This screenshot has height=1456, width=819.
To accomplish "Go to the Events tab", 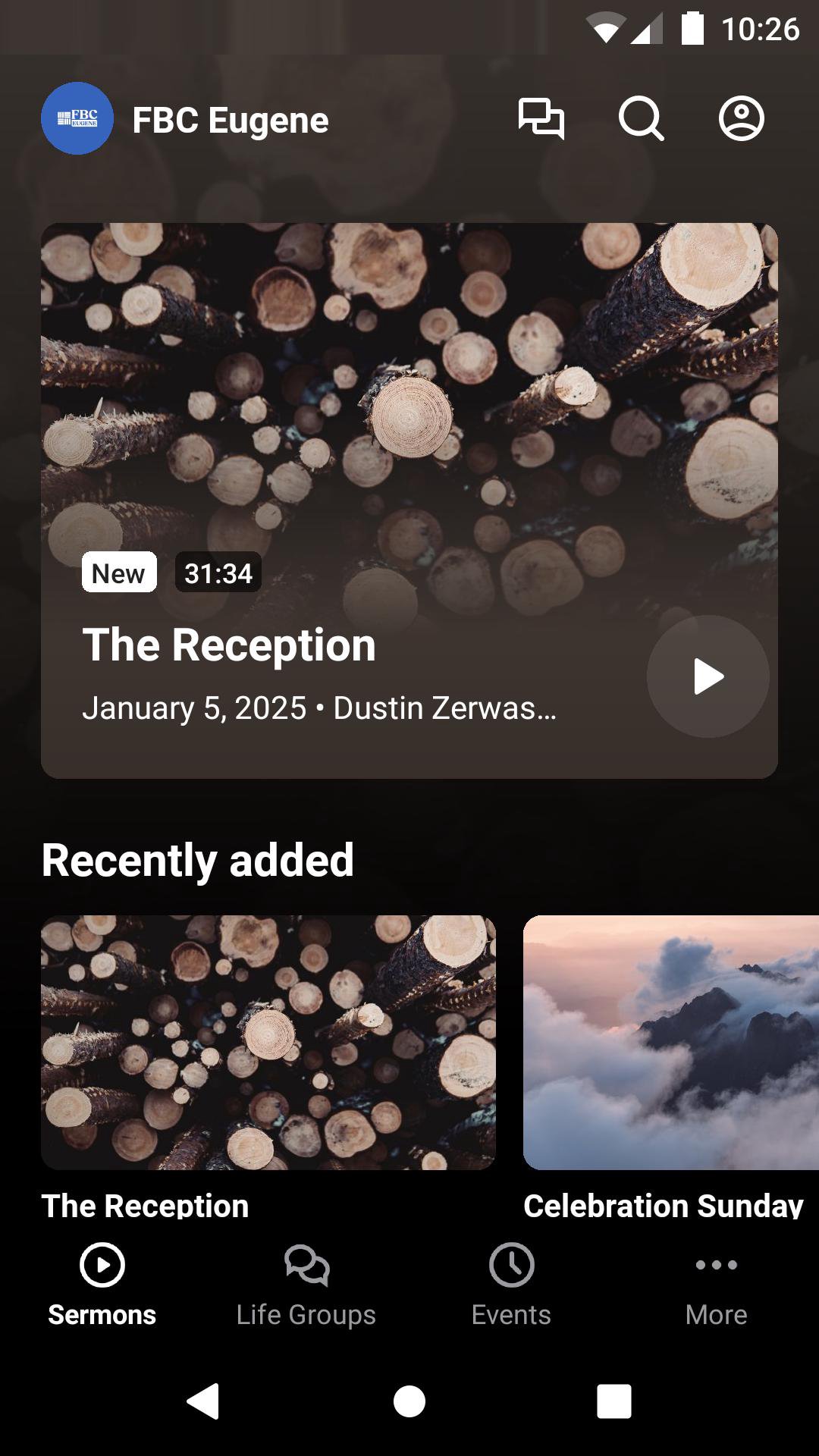I will pyautogui.click(x=511, y=1283).
